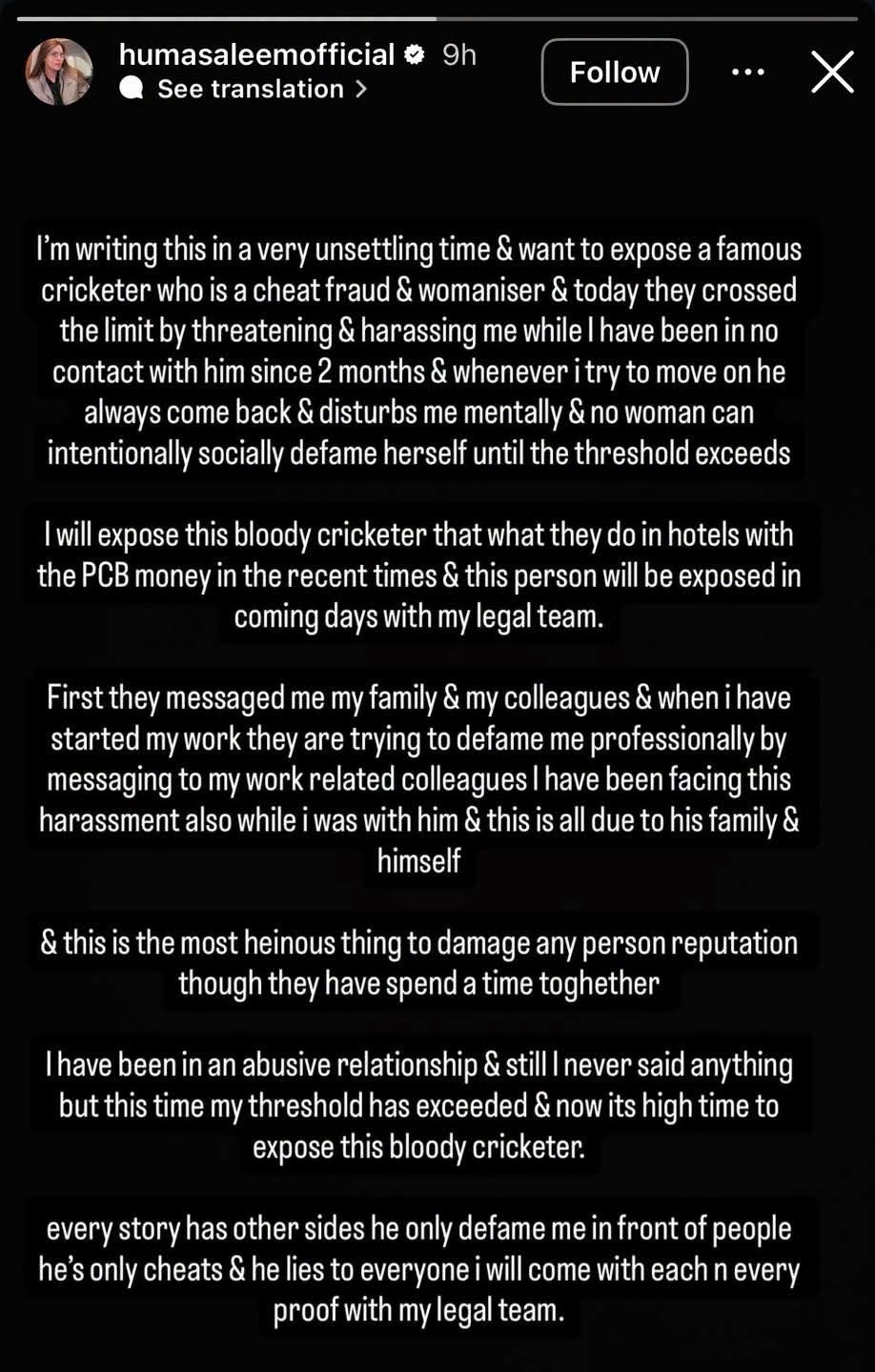Follow humasaleemofficial
The height and width of the screenshot is (1372, 875).
pos(615,71)
